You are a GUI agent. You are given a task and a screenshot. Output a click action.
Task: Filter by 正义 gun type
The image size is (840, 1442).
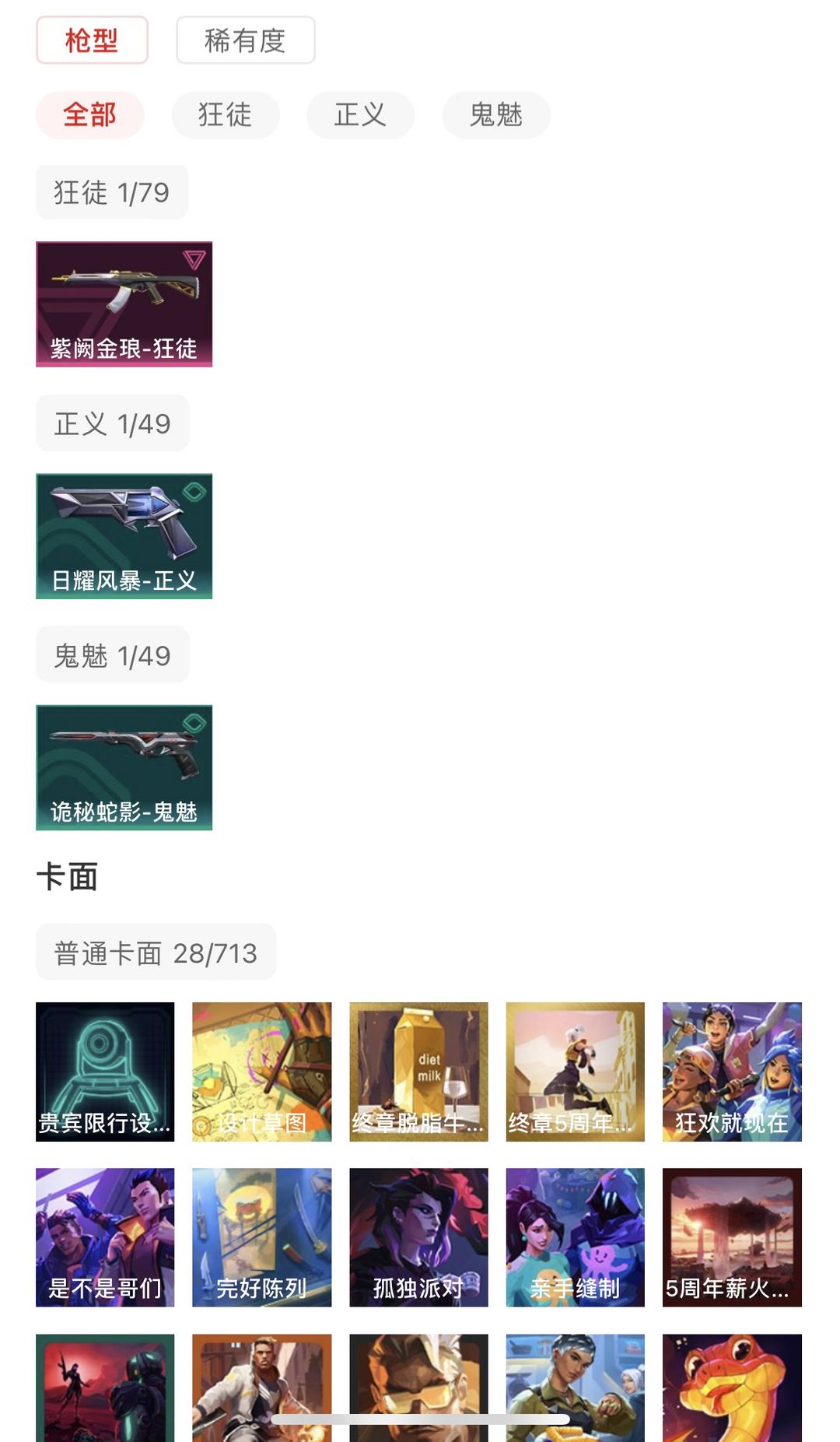click(x=360, y=115)
